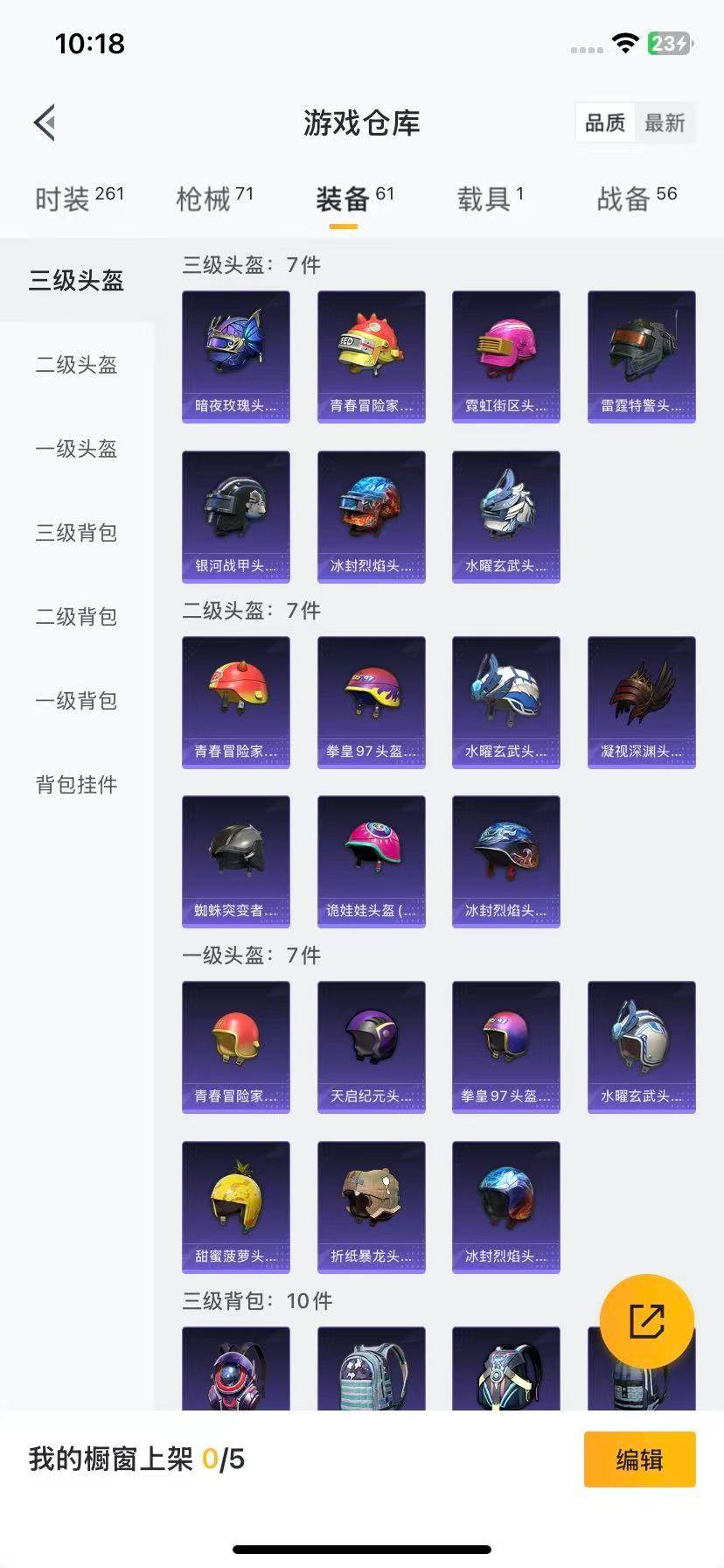Tap the back arrow at top left
The height and width of the screenshot is (1568, 724).
45,122
